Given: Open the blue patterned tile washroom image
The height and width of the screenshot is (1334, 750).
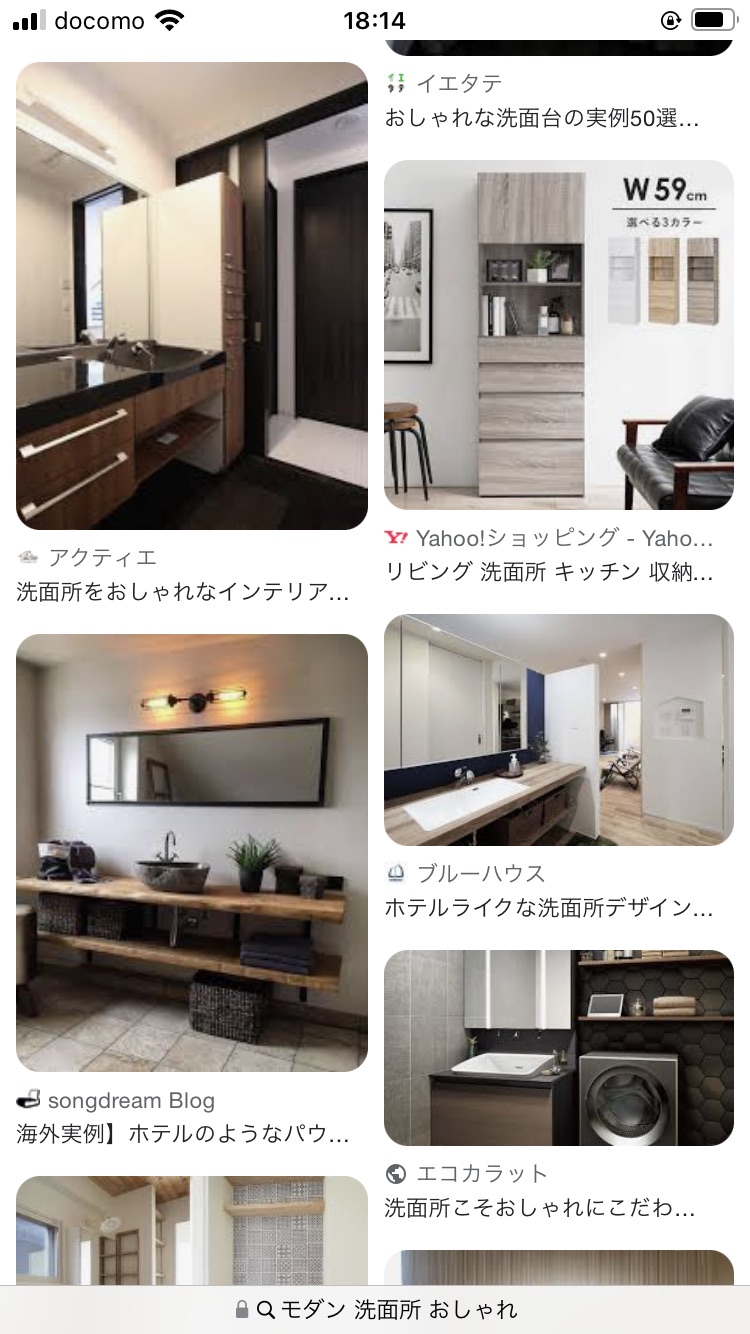Looking at the screenshot, I should tap(192, 1231).
